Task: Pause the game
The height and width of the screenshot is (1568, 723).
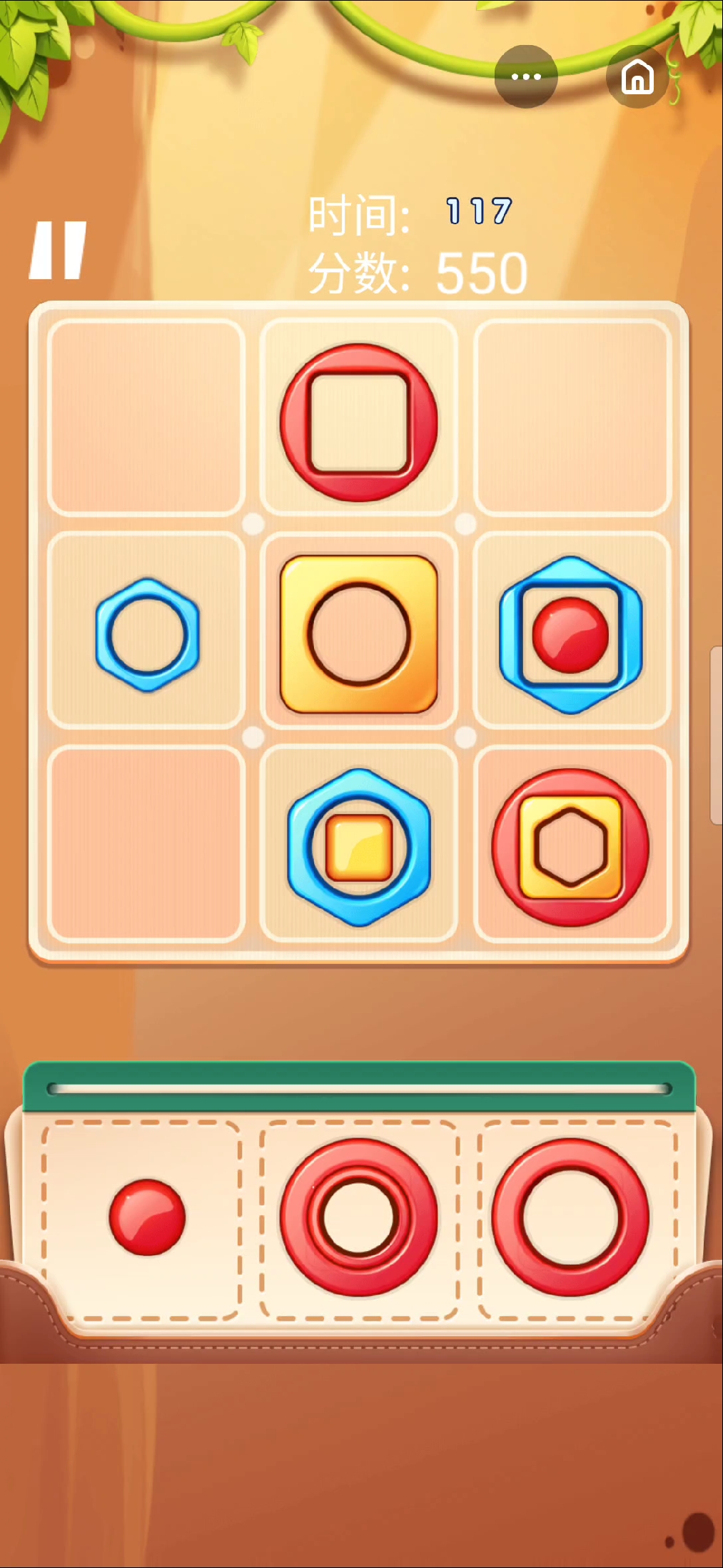Action: click(x=58, y=250)
